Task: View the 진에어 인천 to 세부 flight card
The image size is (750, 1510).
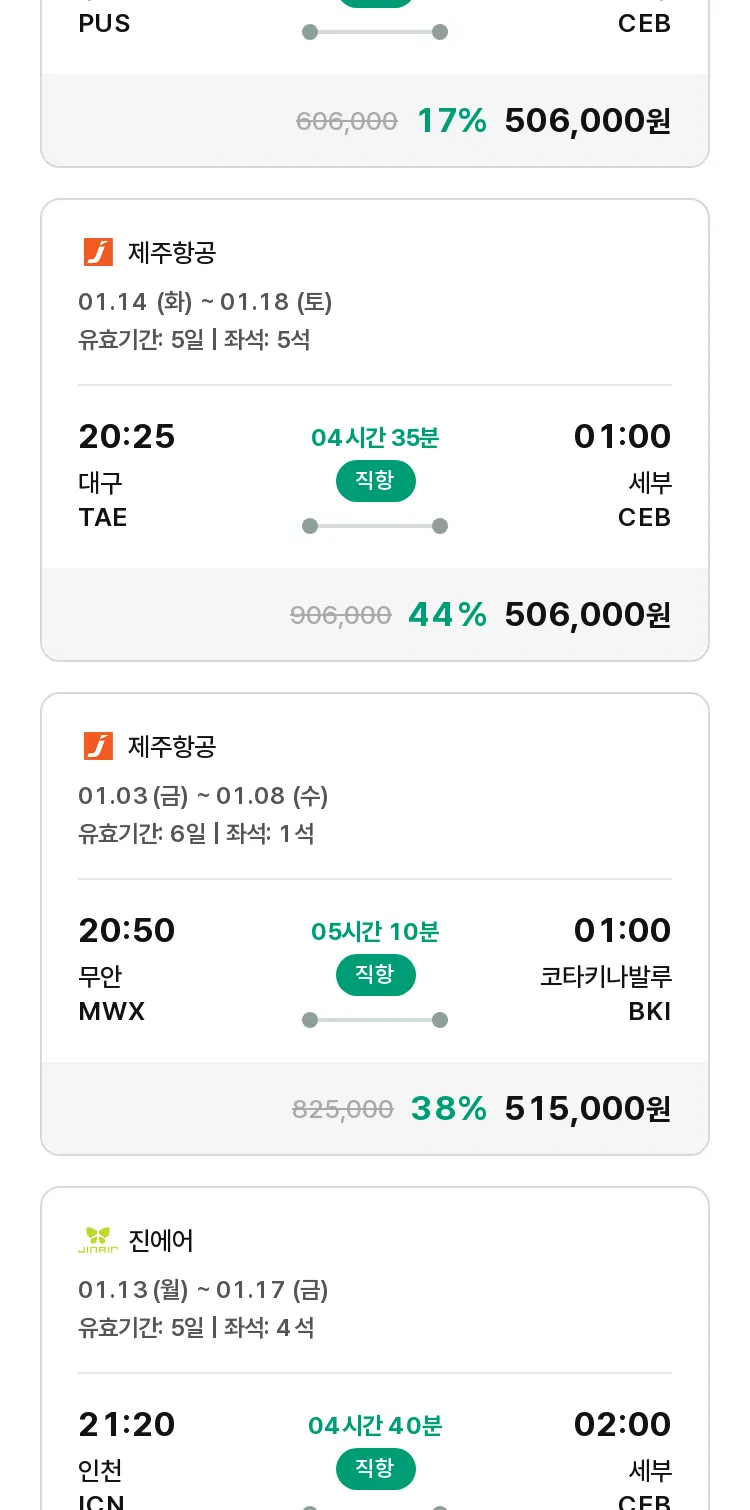Action: pos(375,1348)
